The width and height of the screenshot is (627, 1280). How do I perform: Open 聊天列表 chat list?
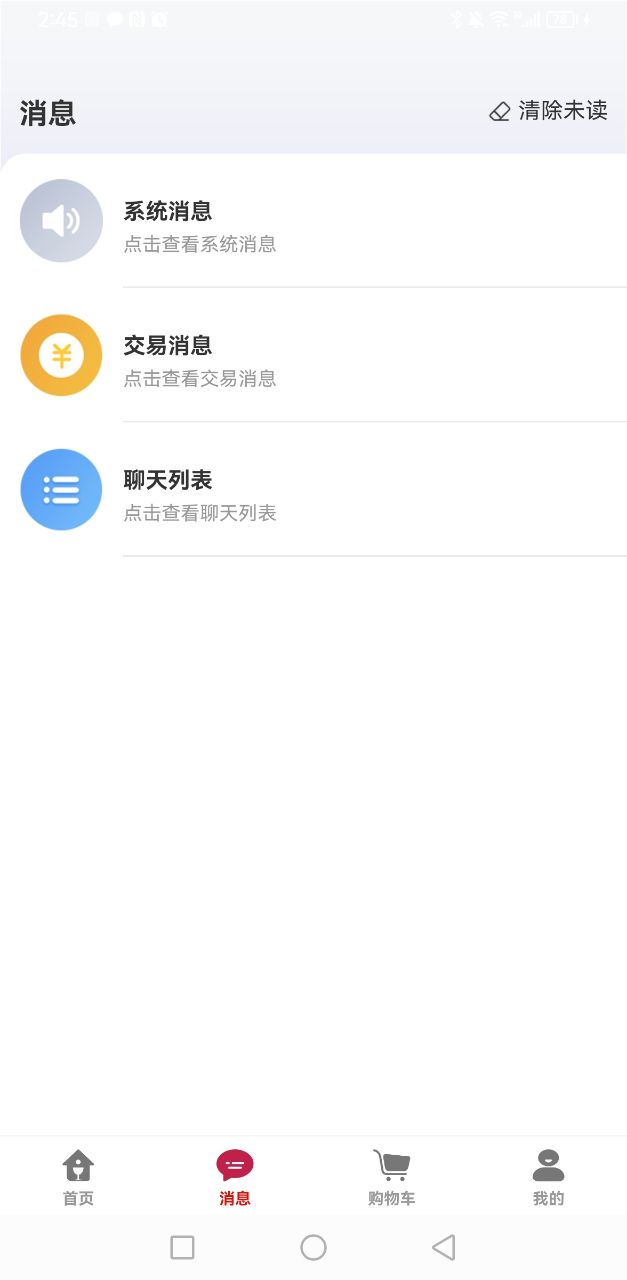pyautogui.click(x=313, y=491)
